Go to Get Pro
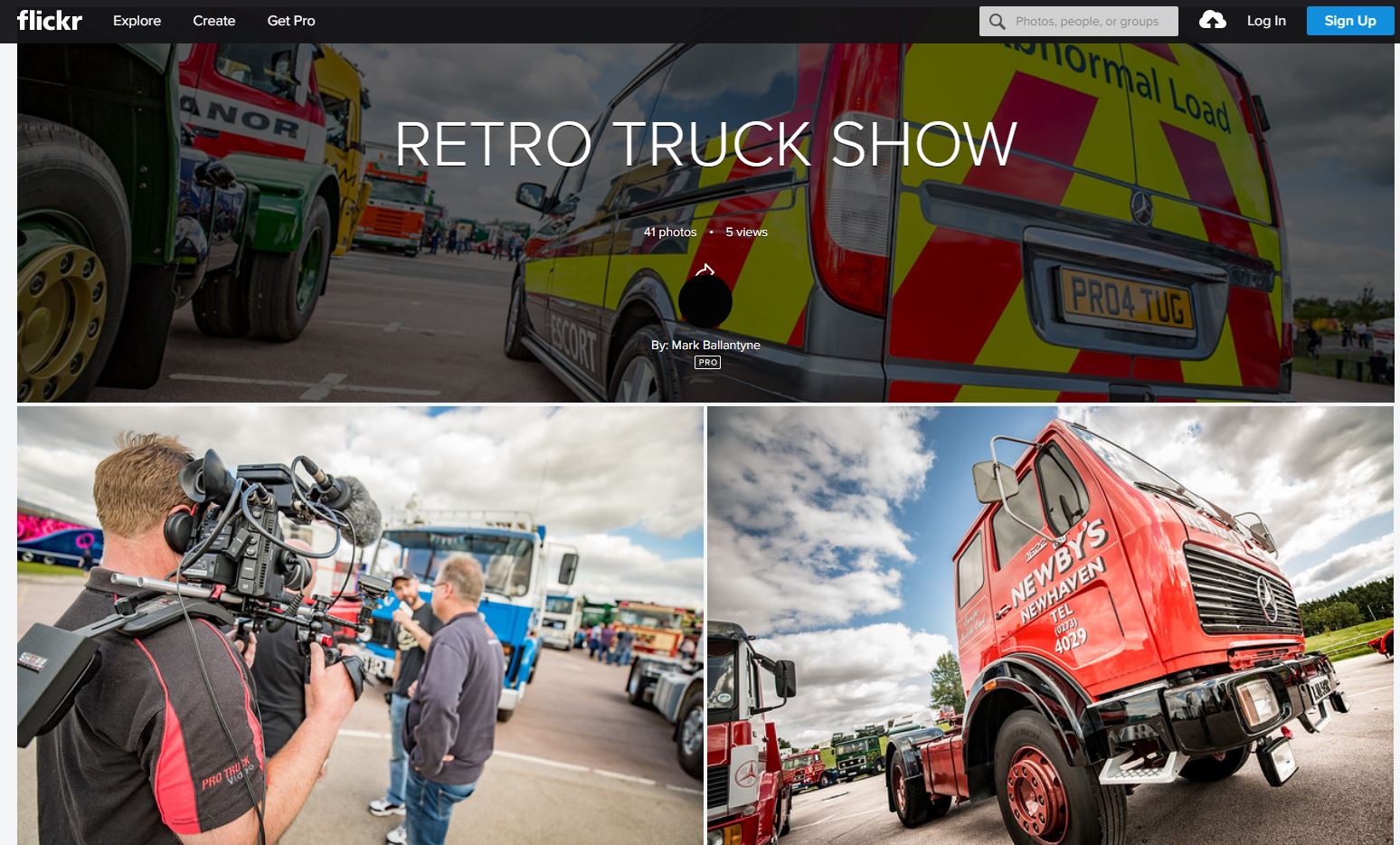The width and height of the screenshot is (1400, 845). coord(291,21)
